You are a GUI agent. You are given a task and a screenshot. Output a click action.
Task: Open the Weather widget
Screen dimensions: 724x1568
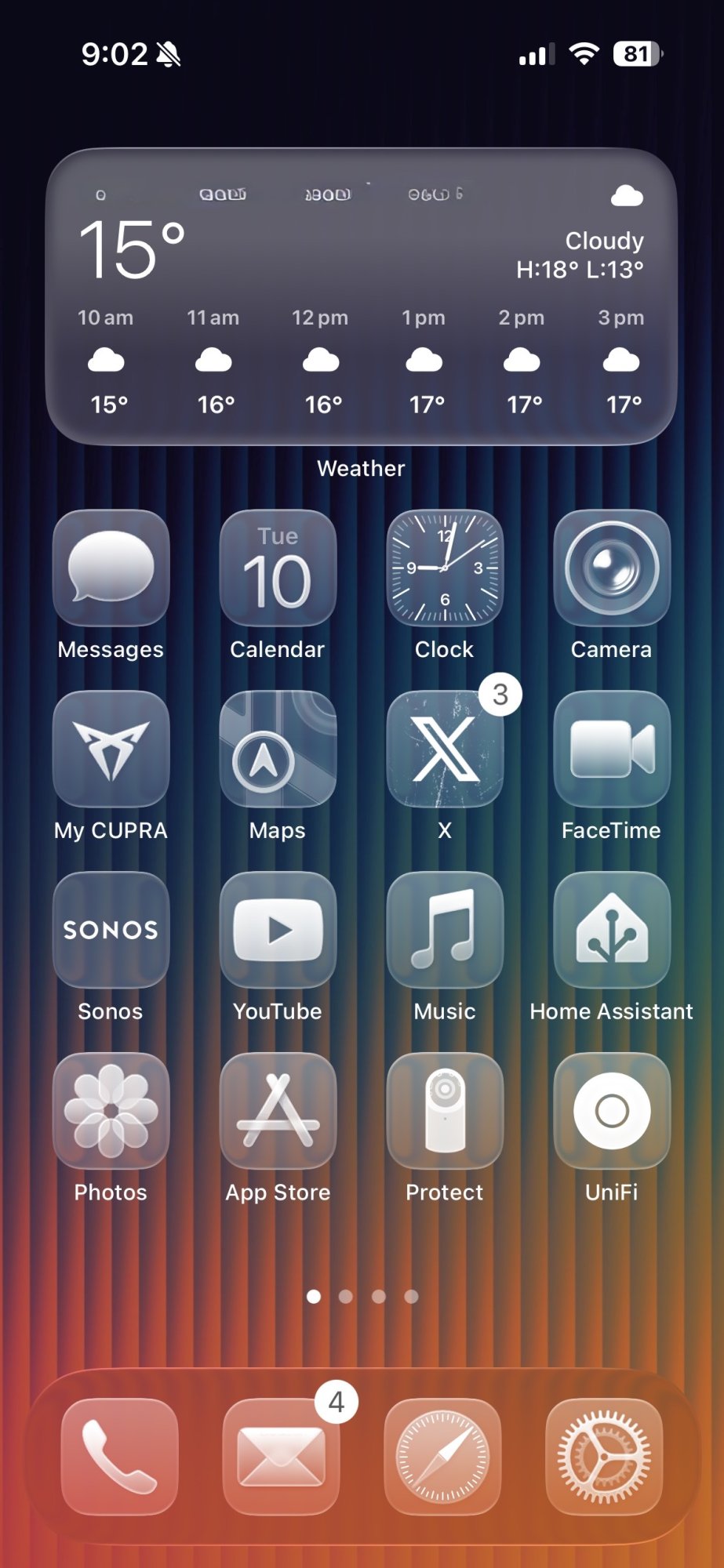tap(361, 296)
